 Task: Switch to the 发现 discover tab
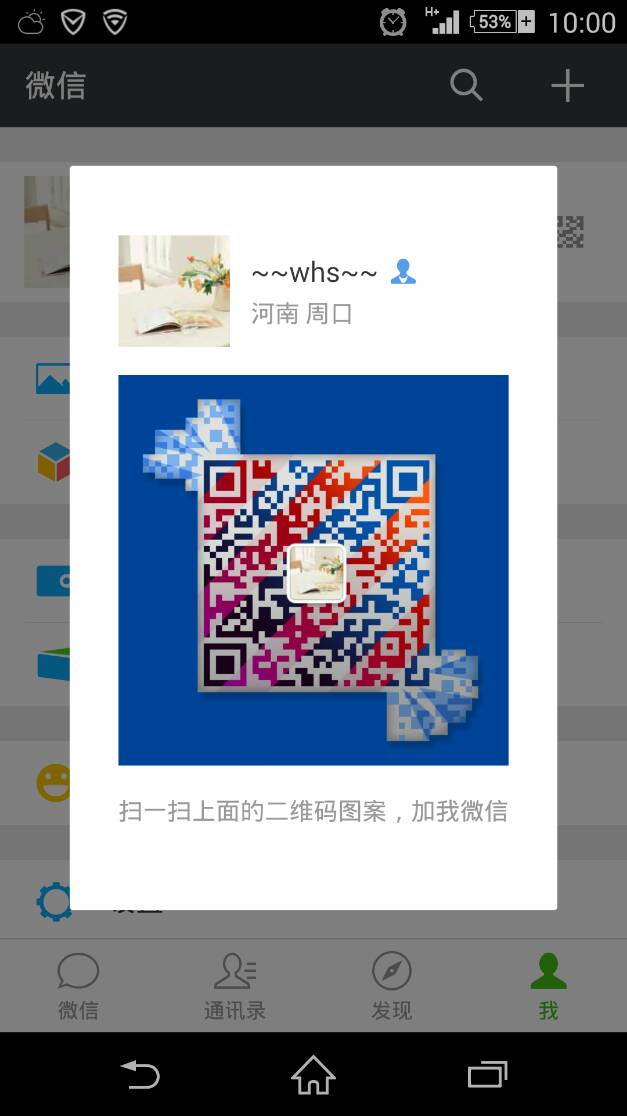(x=391, y=985)
